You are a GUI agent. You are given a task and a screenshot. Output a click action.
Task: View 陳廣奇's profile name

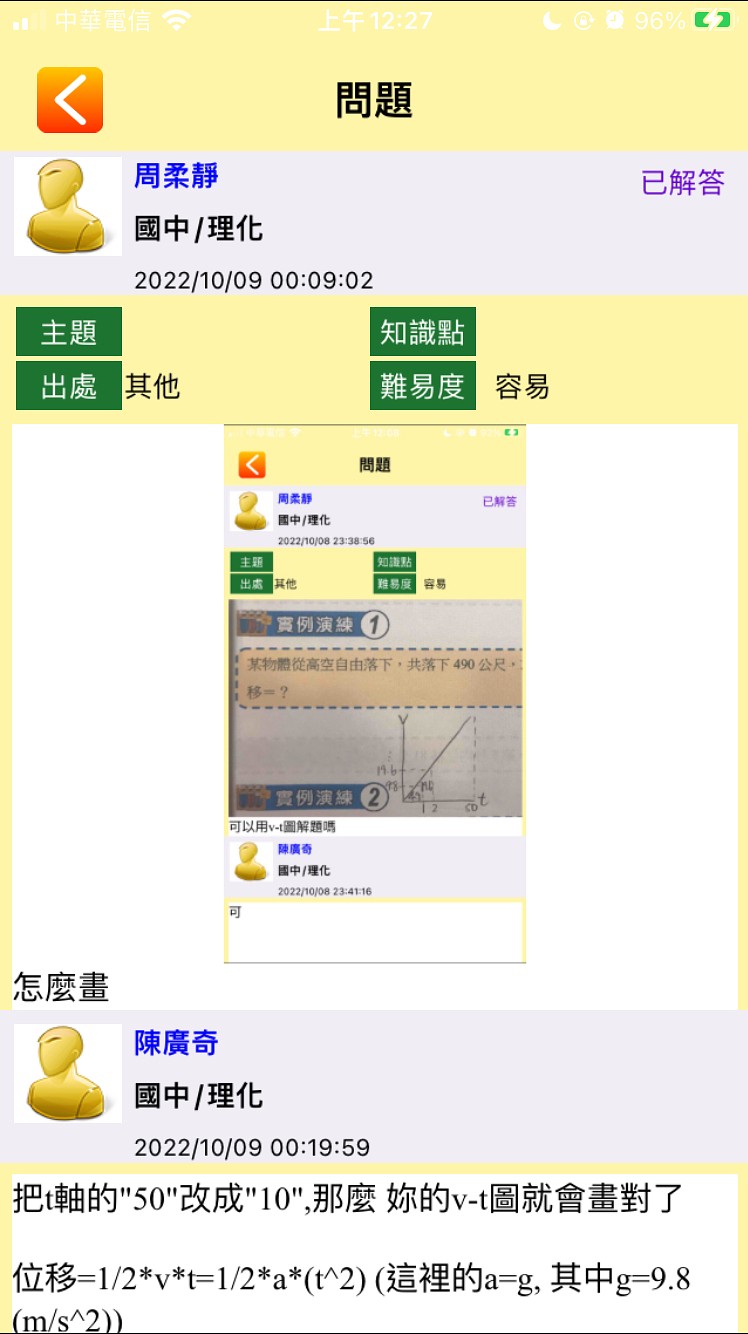coord(176,1043)
